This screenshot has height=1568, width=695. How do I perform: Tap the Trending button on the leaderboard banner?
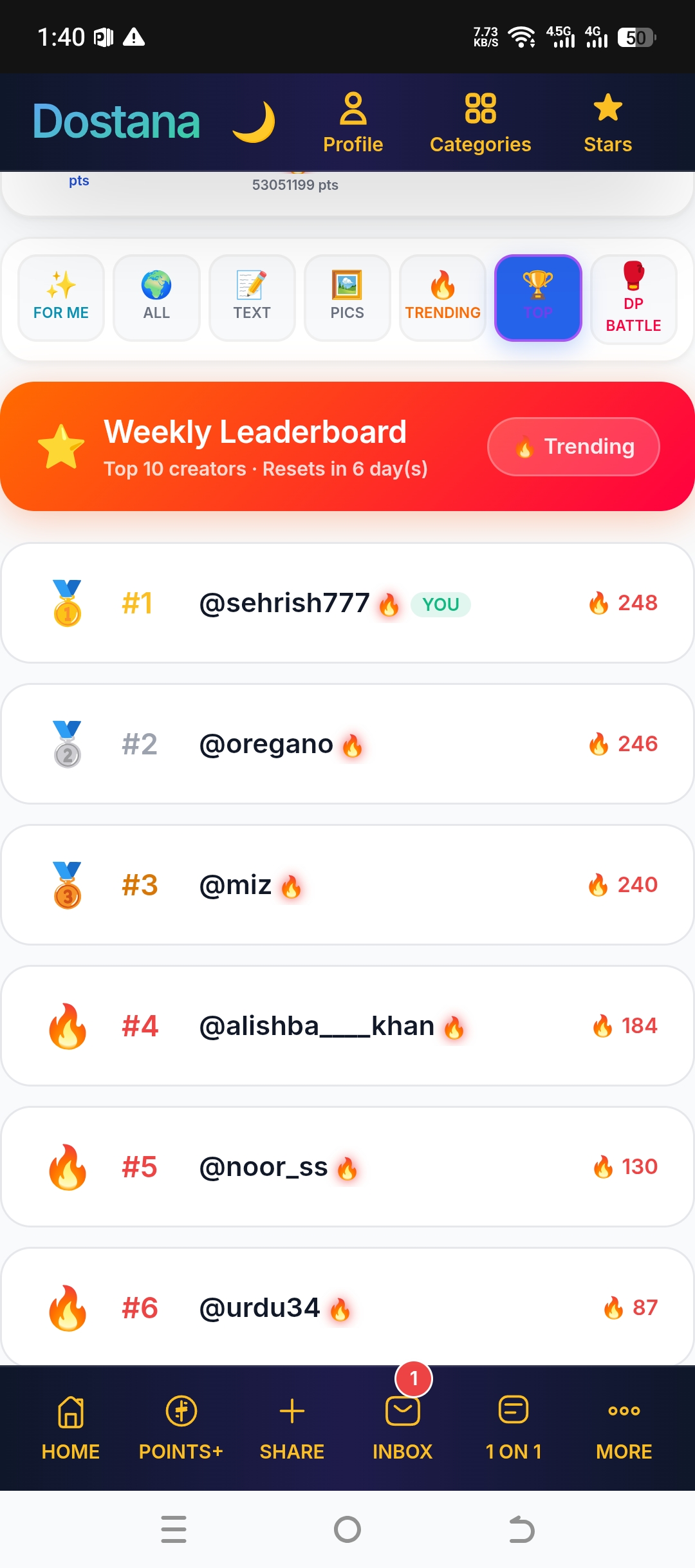tap(573, 447)
